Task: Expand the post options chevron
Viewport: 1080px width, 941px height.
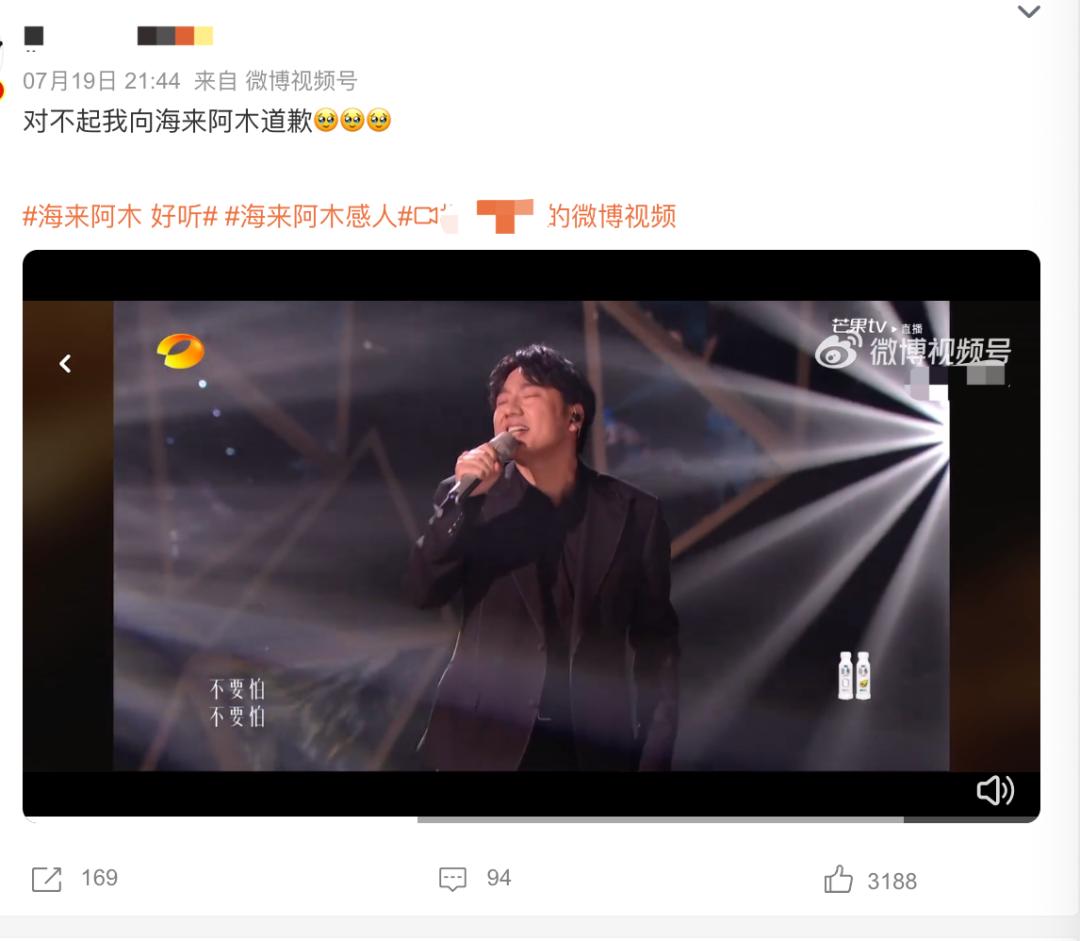Action: [1028, 12]
